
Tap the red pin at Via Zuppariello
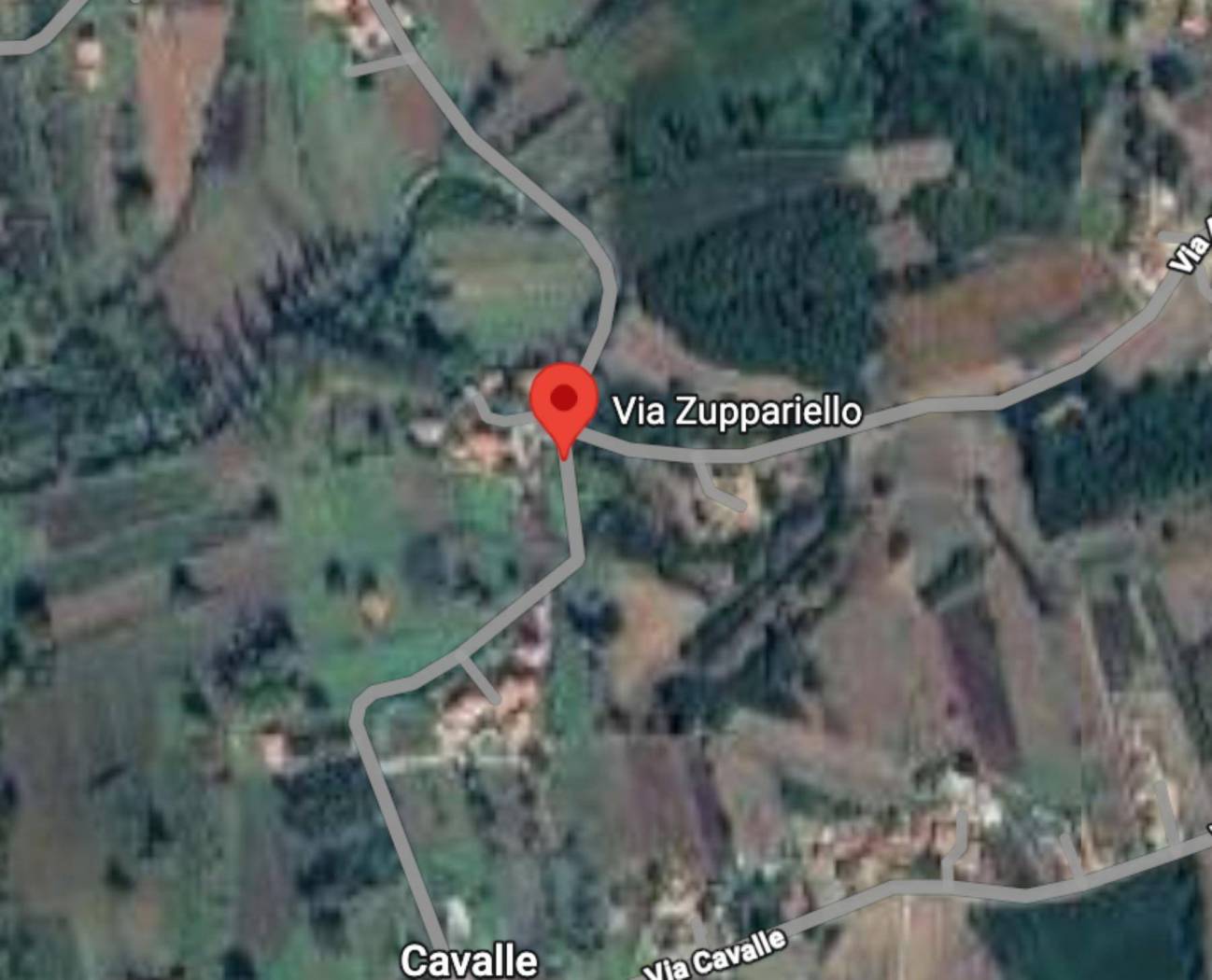click(x=564, y=403)
